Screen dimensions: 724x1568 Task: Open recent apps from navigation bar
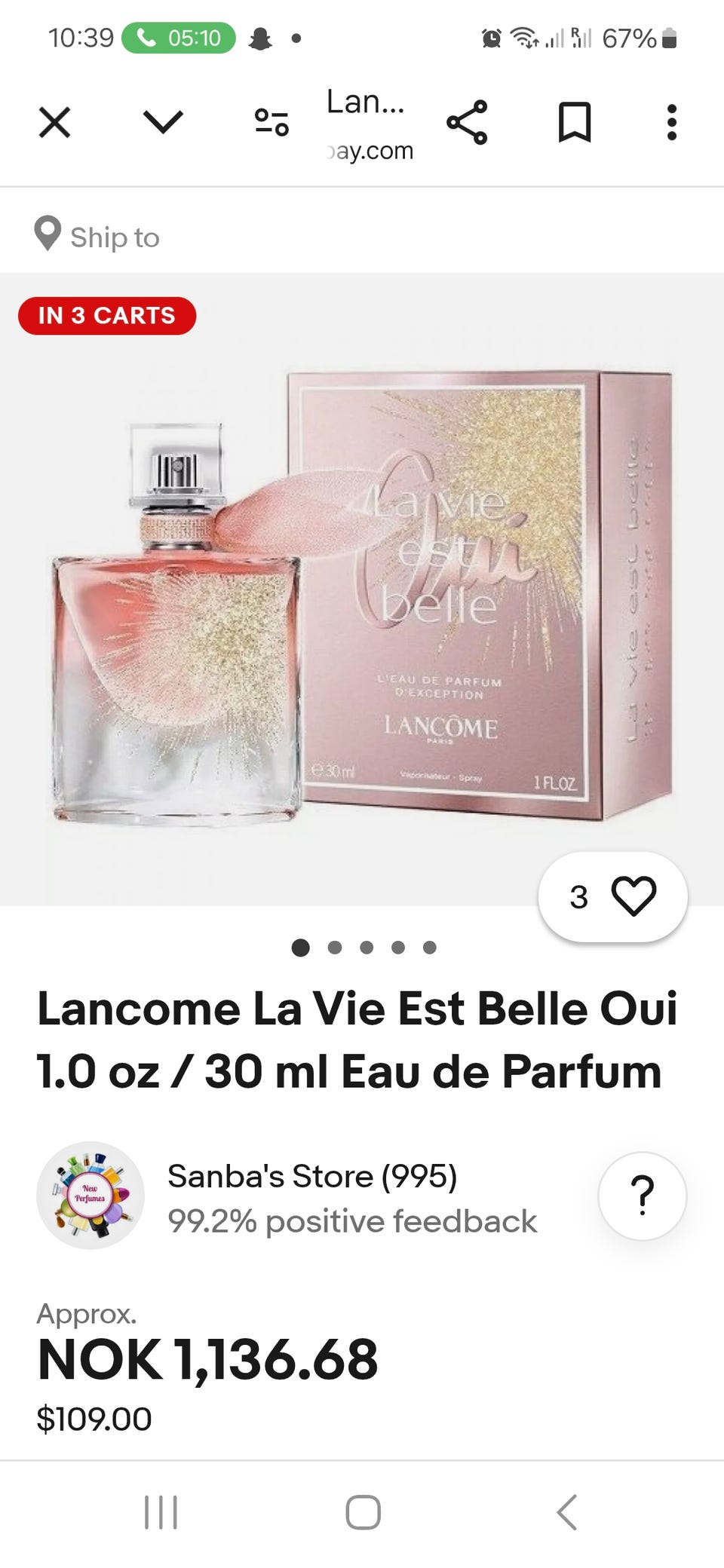pos(161,1512)
